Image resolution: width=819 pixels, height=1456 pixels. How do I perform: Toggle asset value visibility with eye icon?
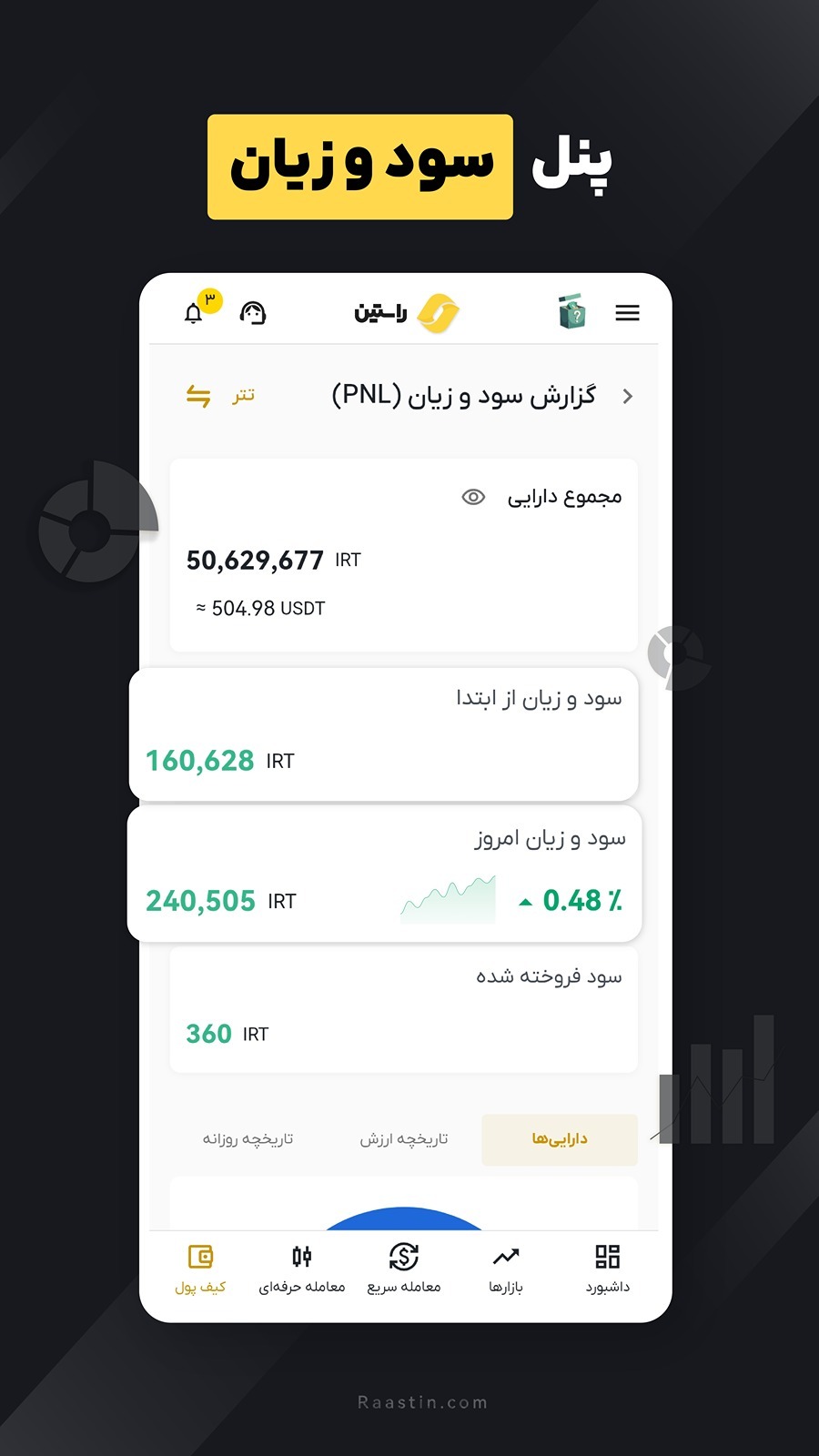tap(472, 496)
